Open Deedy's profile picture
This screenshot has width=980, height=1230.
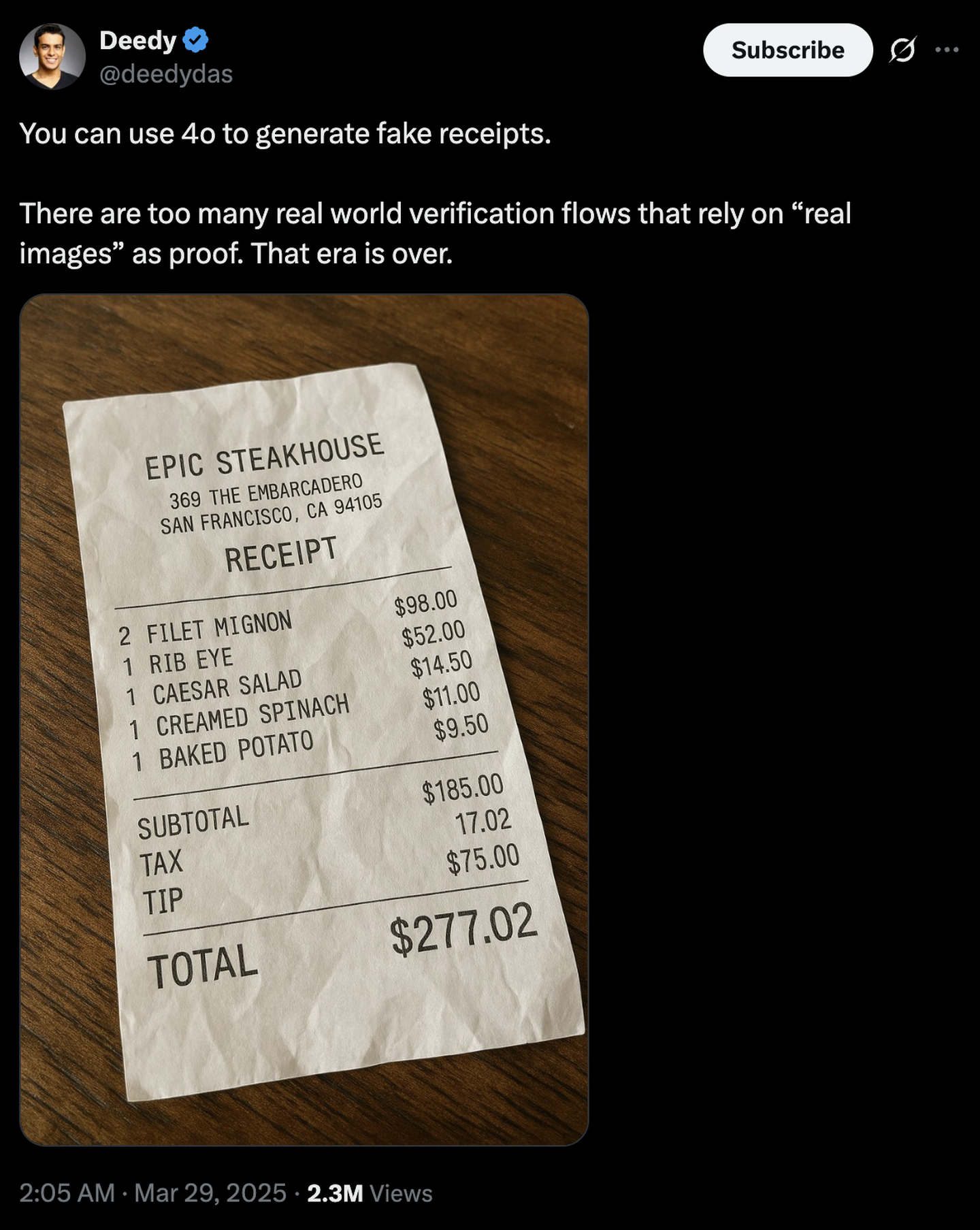pos(52,56)
